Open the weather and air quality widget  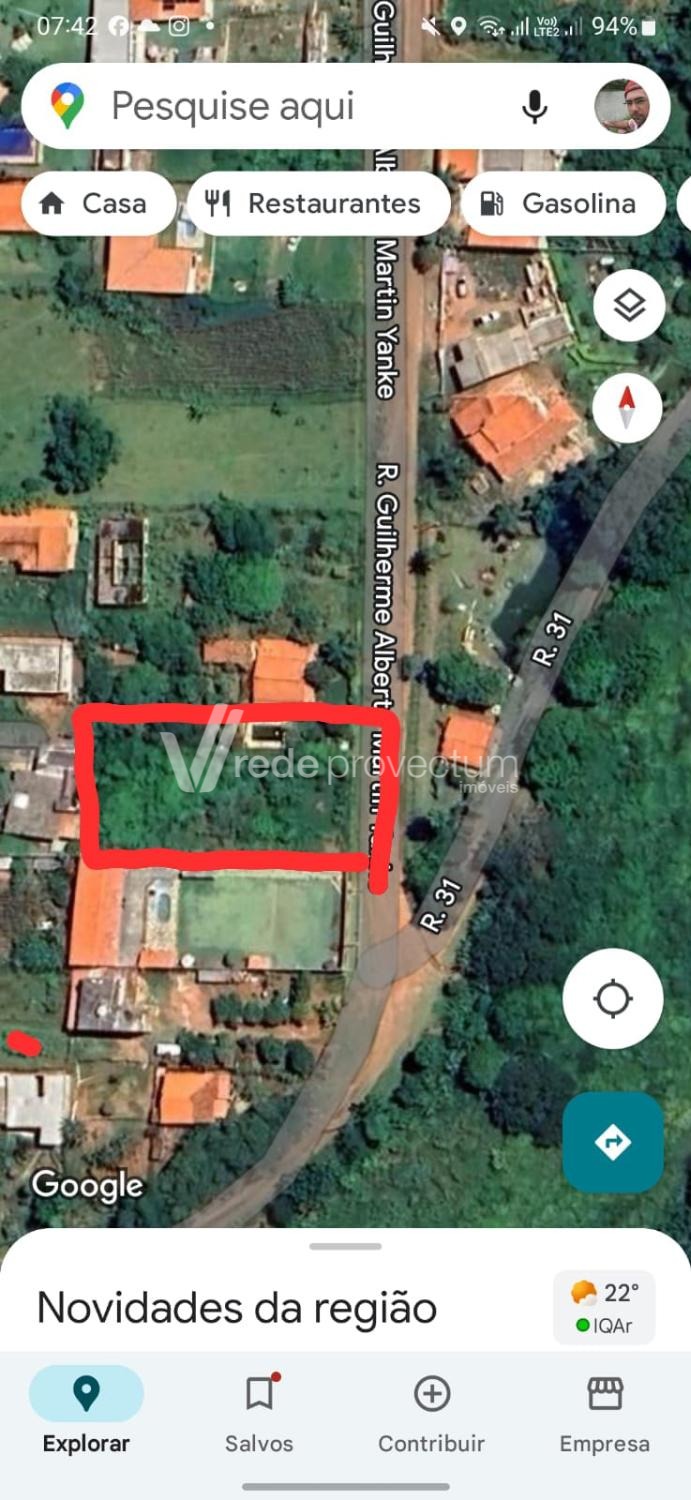click(x=605, y=1308)
